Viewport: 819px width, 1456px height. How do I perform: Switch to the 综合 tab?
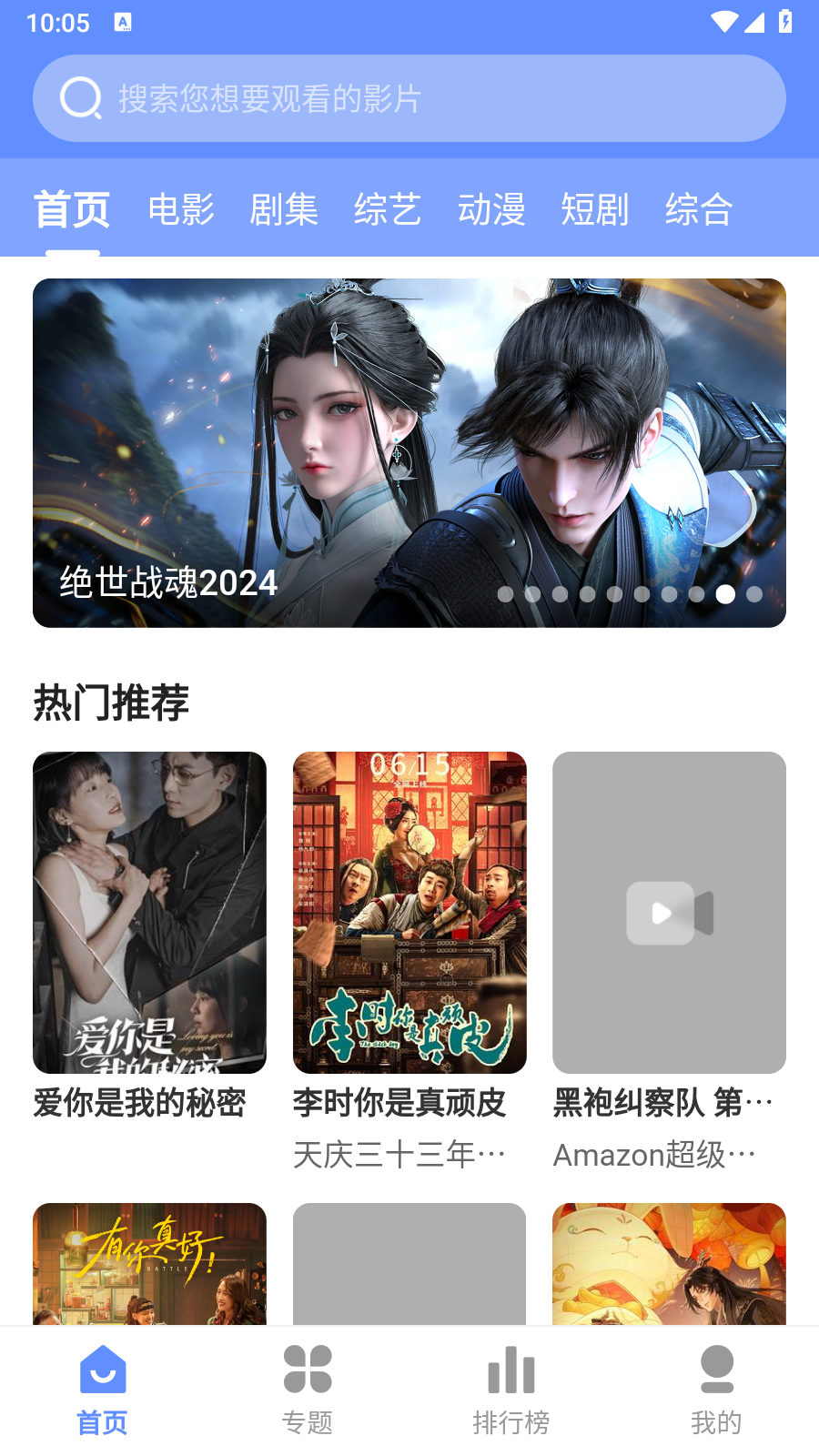tap(699, 209)
